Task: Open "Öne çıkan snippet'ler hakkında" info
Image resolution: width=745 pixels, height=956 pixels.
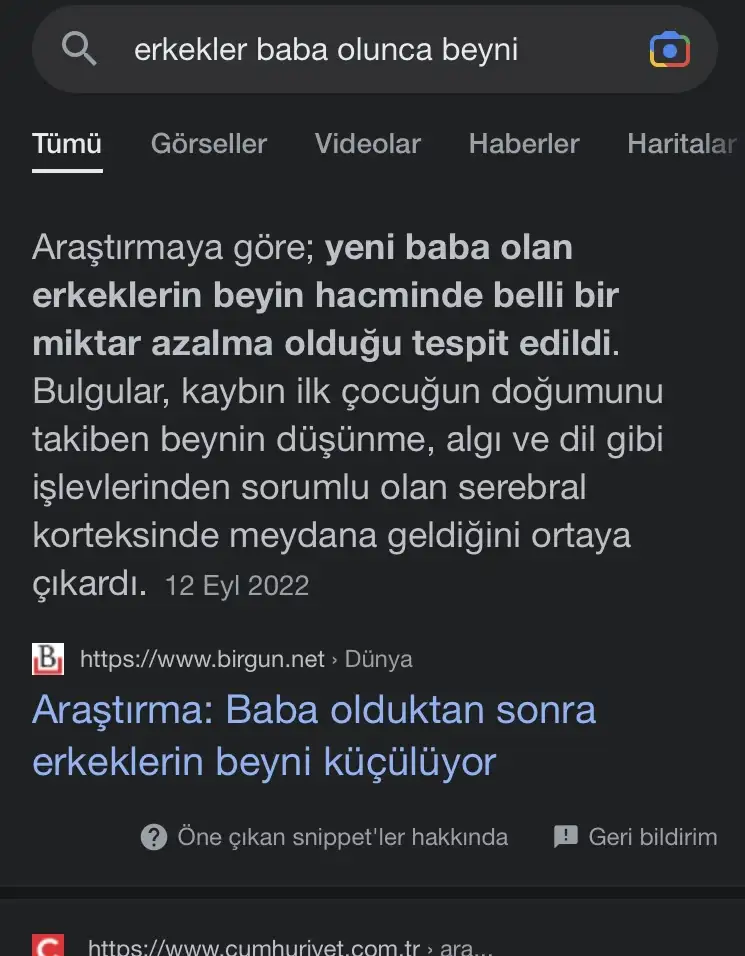Action: 325,837
